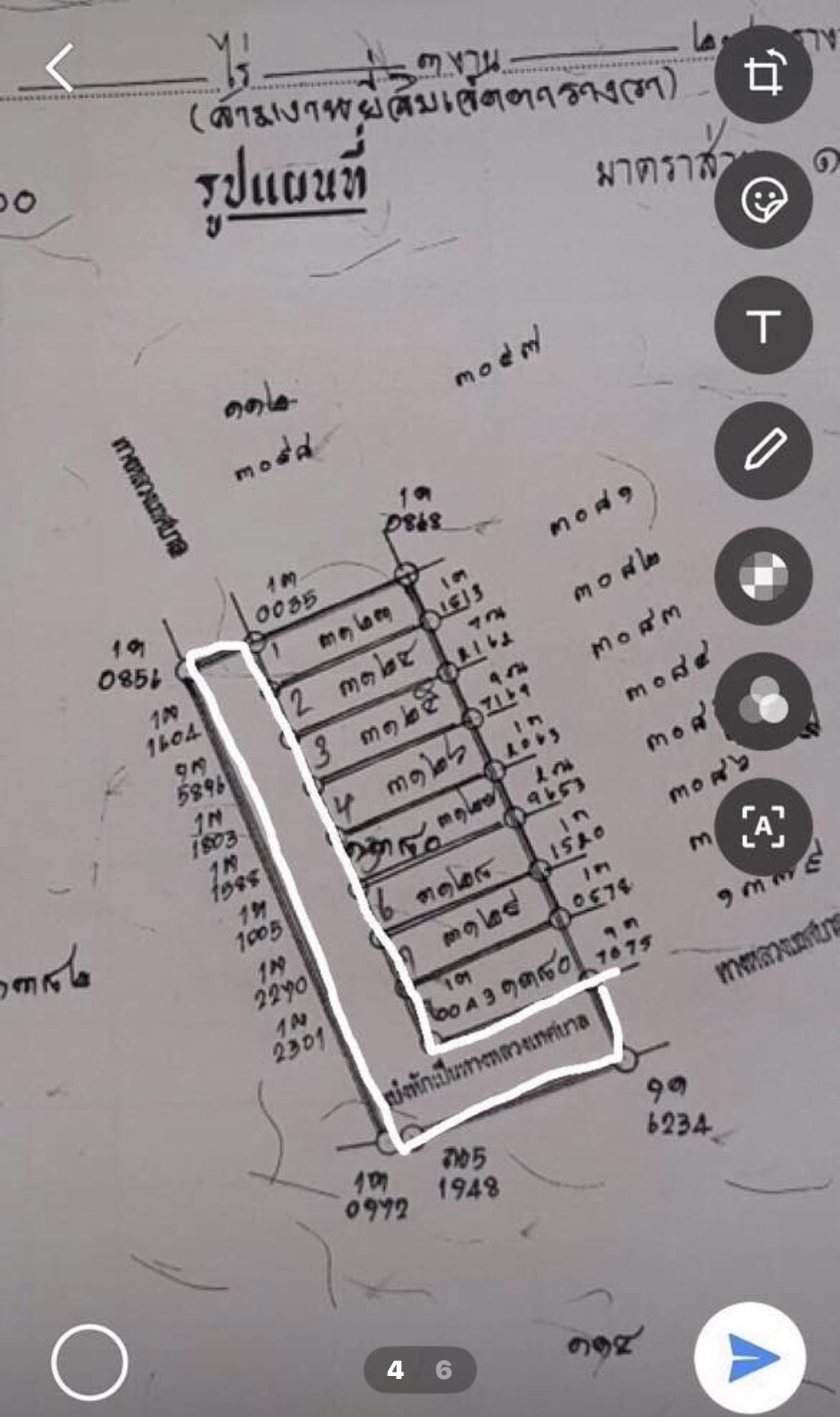The image size is (840, 1417).
Task: Tap the selection circle at bottom left
Action: (90, 1362)
